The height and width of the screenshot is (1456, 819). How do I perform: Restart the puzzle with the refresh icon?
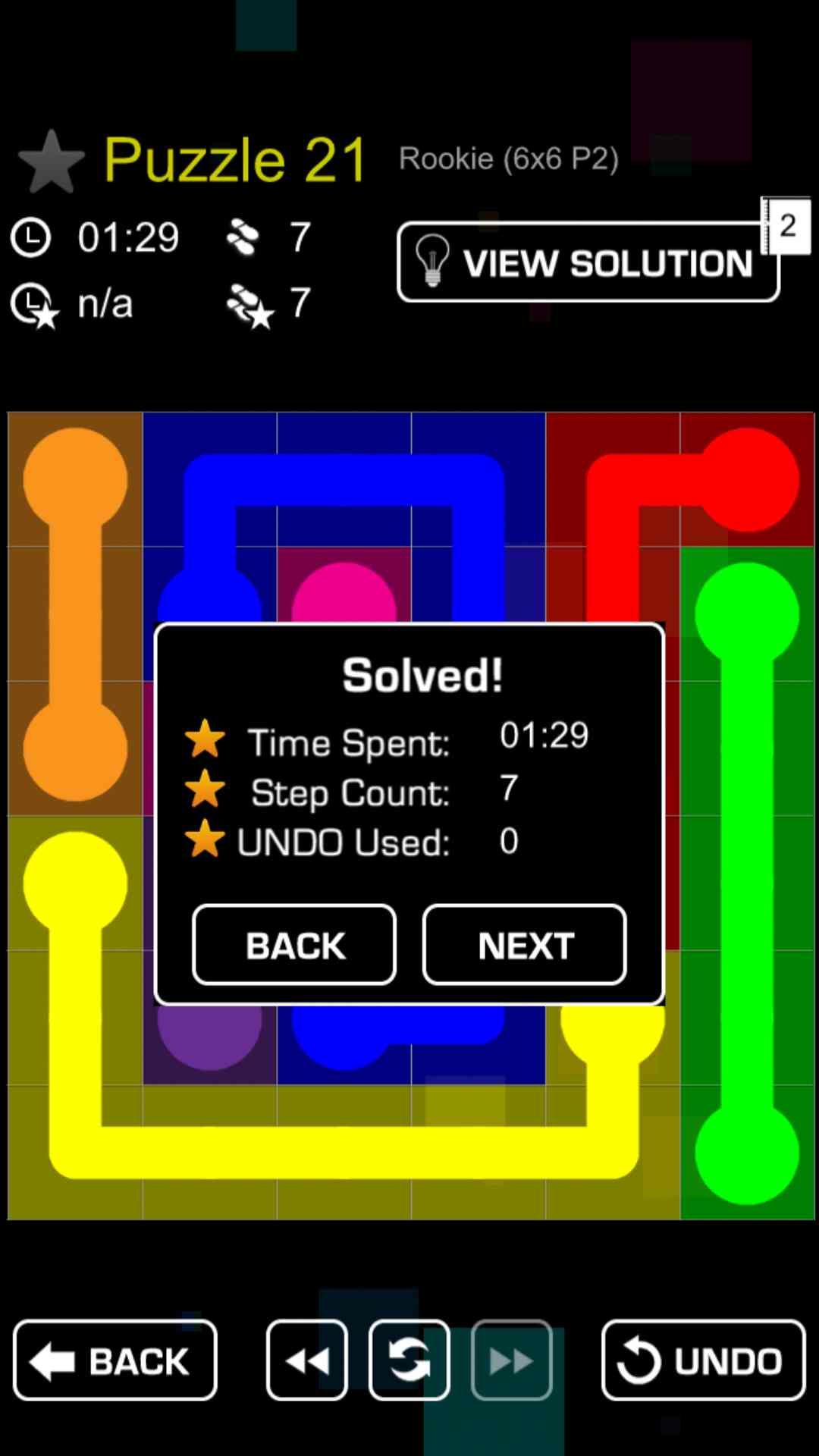coord(409,1360)
